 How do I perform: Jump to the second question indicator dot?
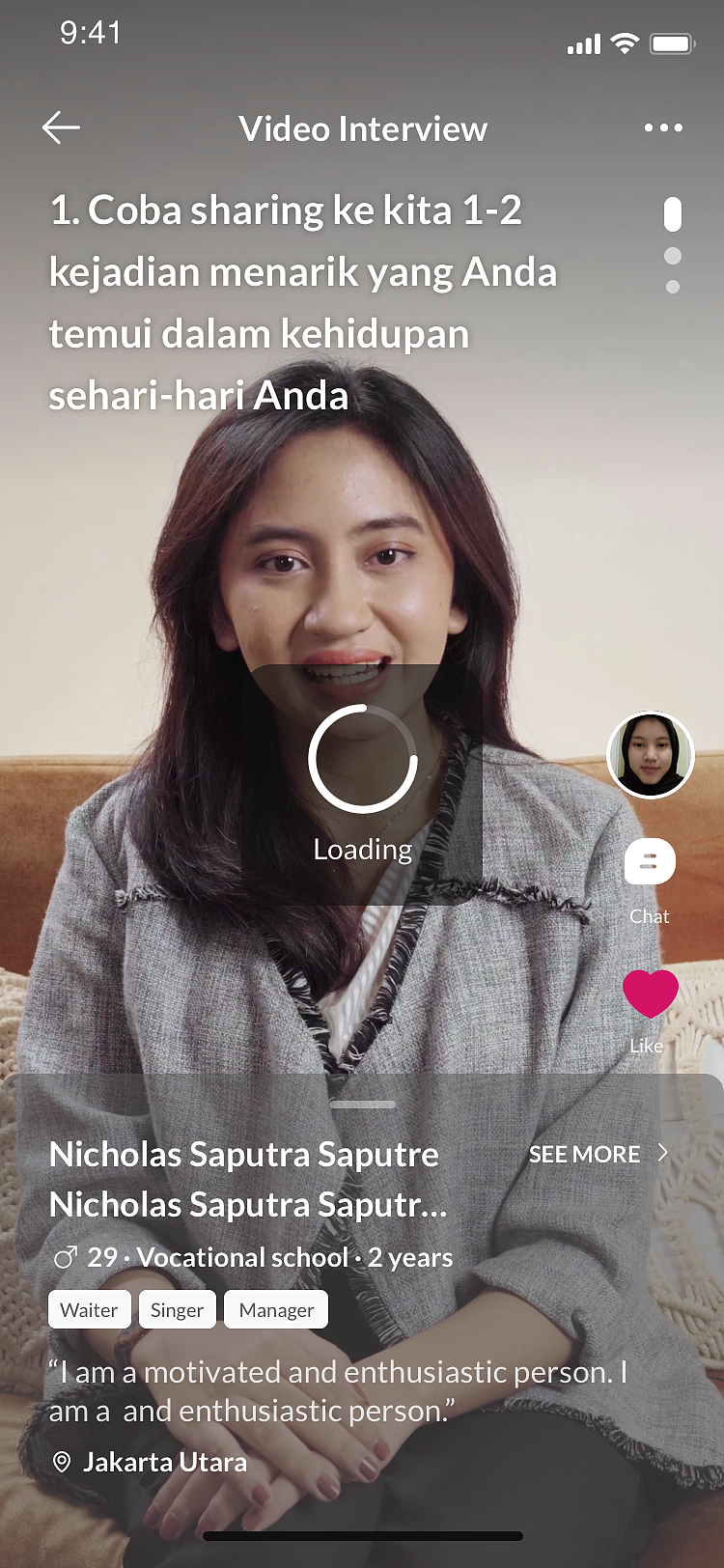(x=673, y=256)
